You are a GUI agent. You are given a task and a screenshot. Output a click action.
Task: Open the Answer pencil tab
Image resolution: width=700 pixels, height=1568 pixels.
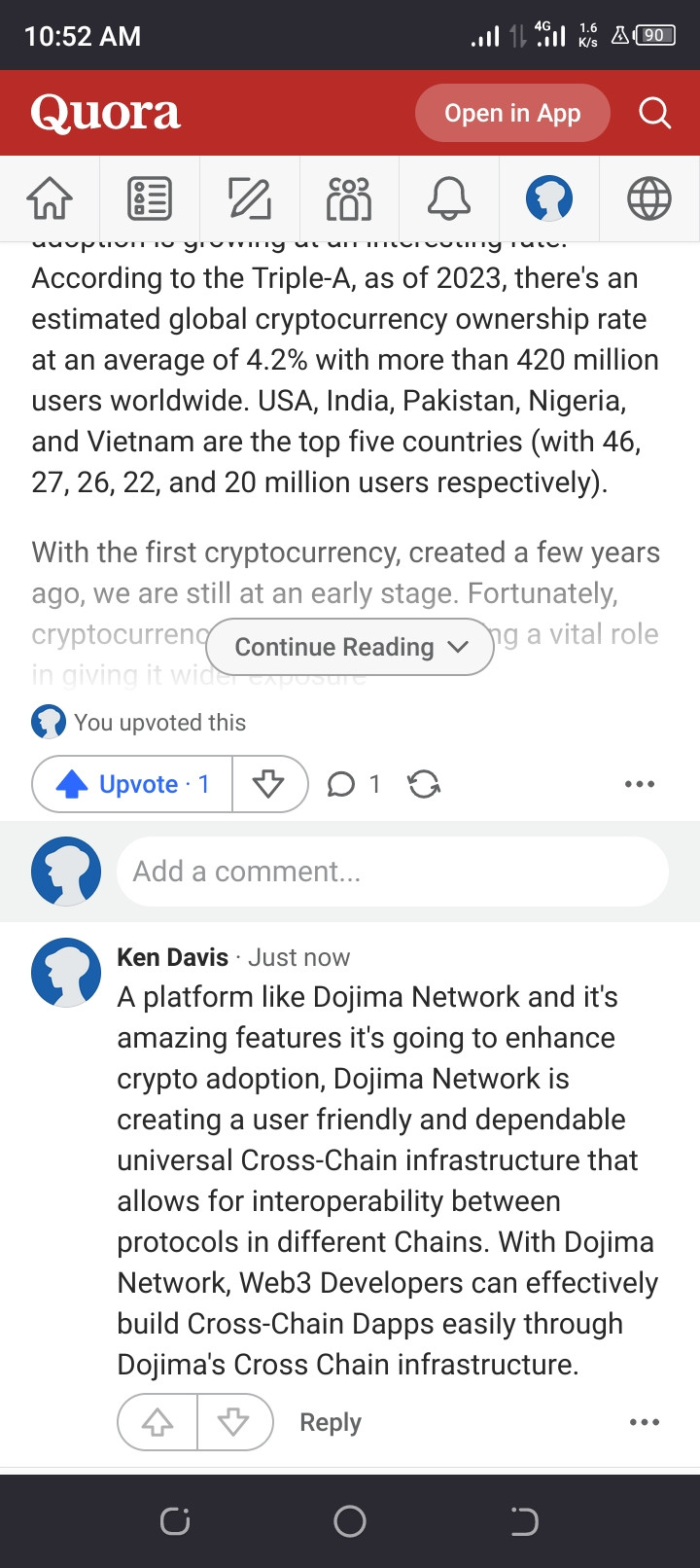tap(250, 198)
